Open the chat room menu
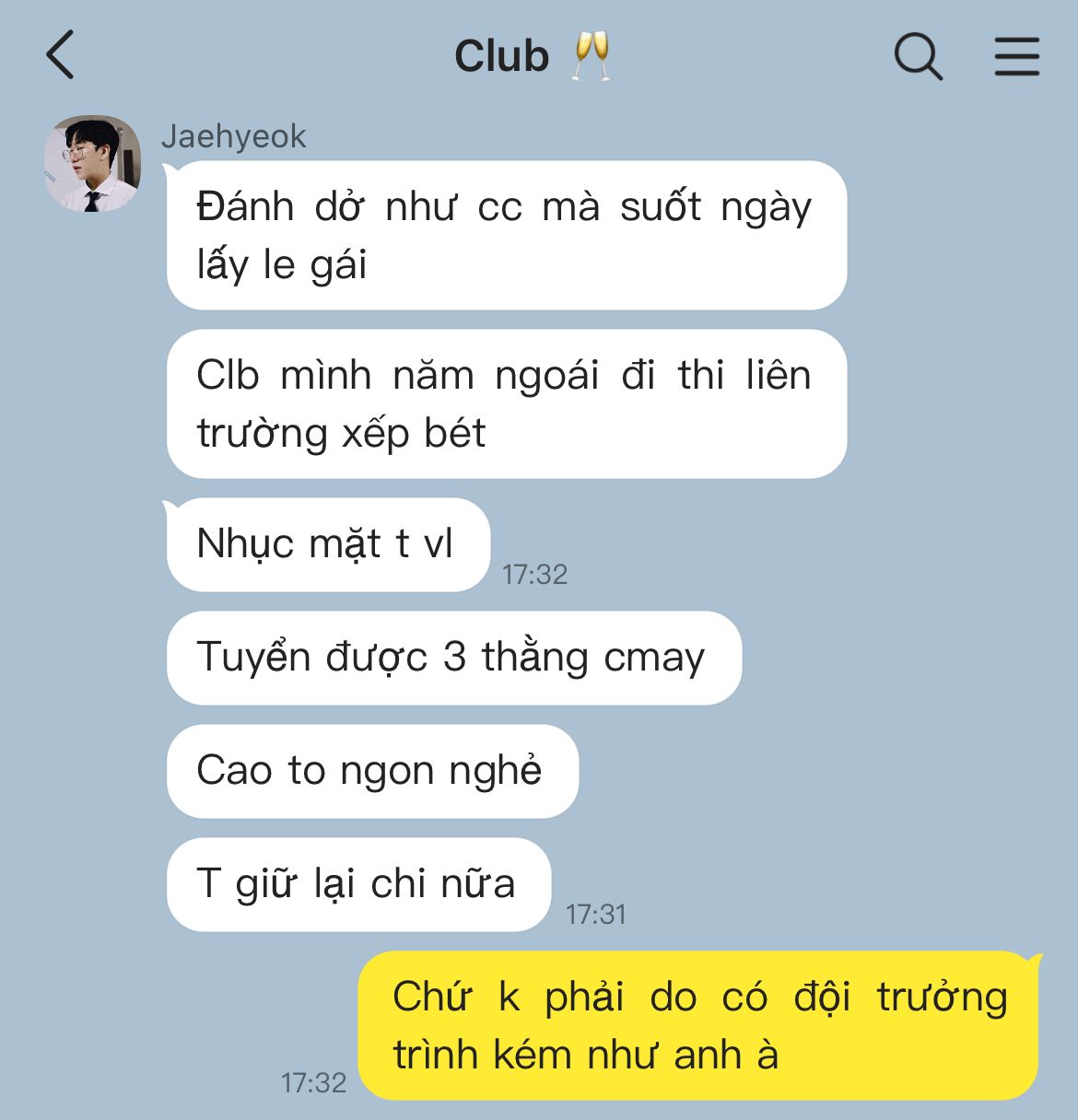The width and height of the screenshot is (1078, 1120). pos(1016,57)
